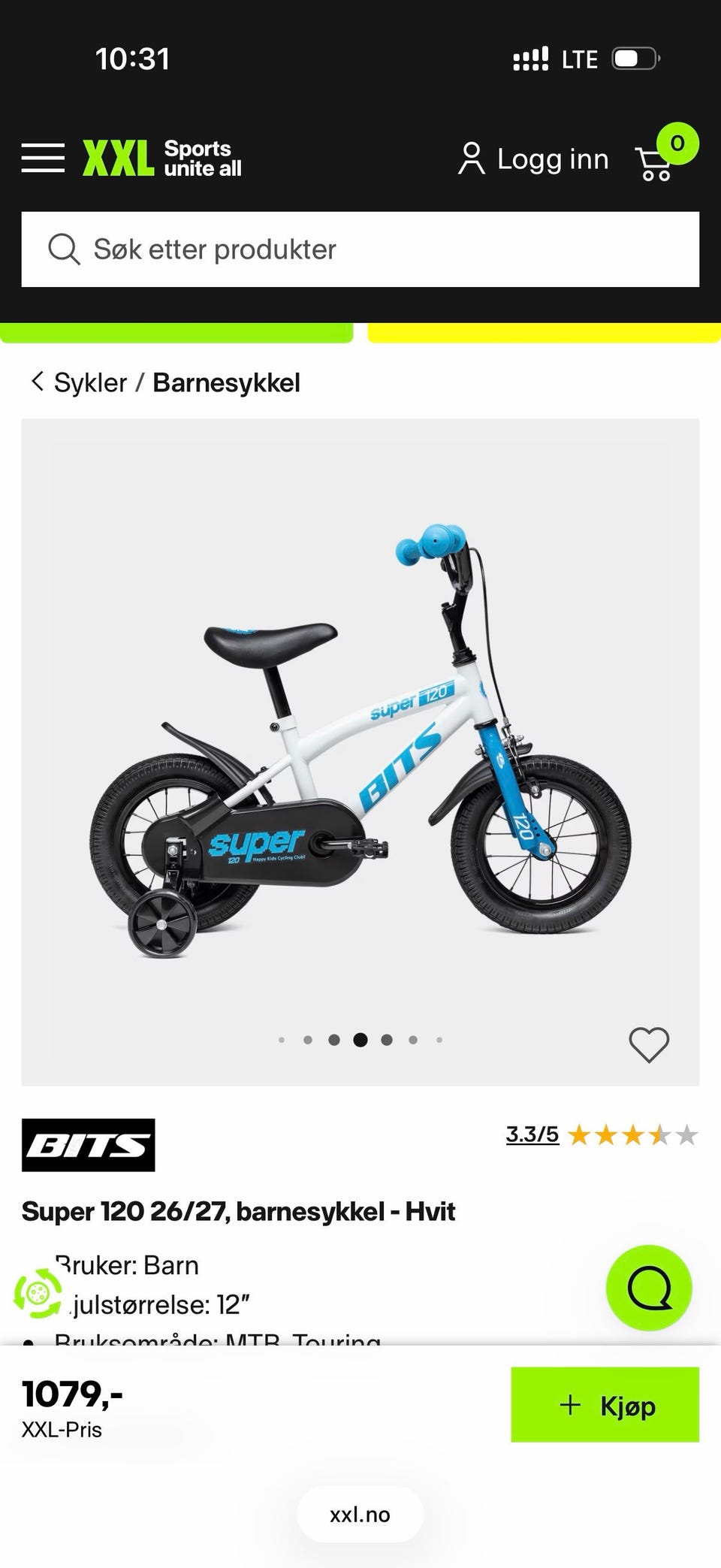Go back to Sykler / Barnesykkel category
This screenshot has width=721, height=1568.
tap(164, 382)
